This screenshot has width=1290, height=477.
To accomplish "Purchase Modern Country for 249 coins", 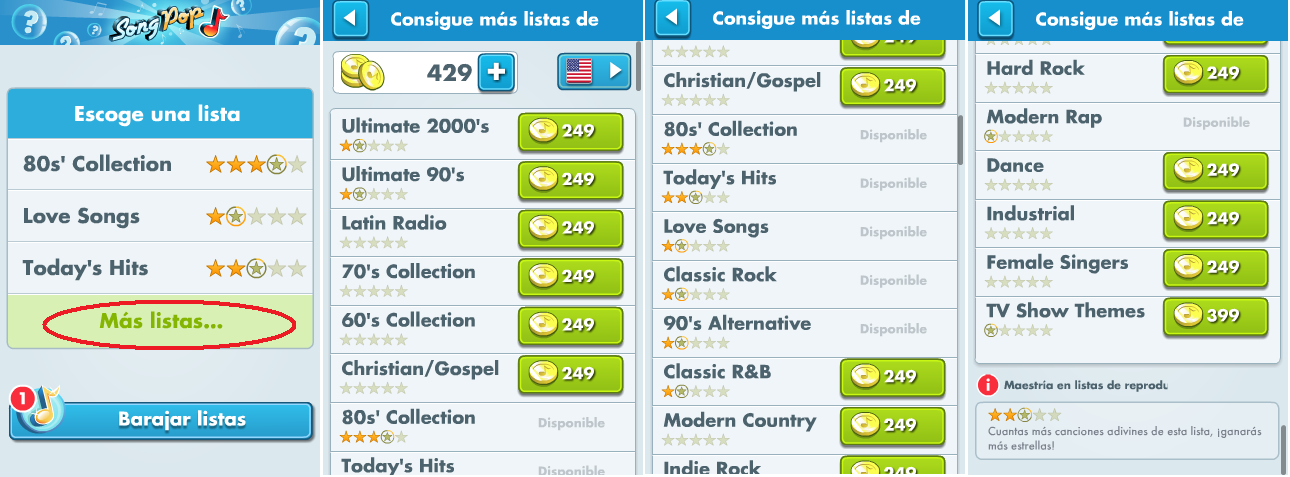I will 892,425.
